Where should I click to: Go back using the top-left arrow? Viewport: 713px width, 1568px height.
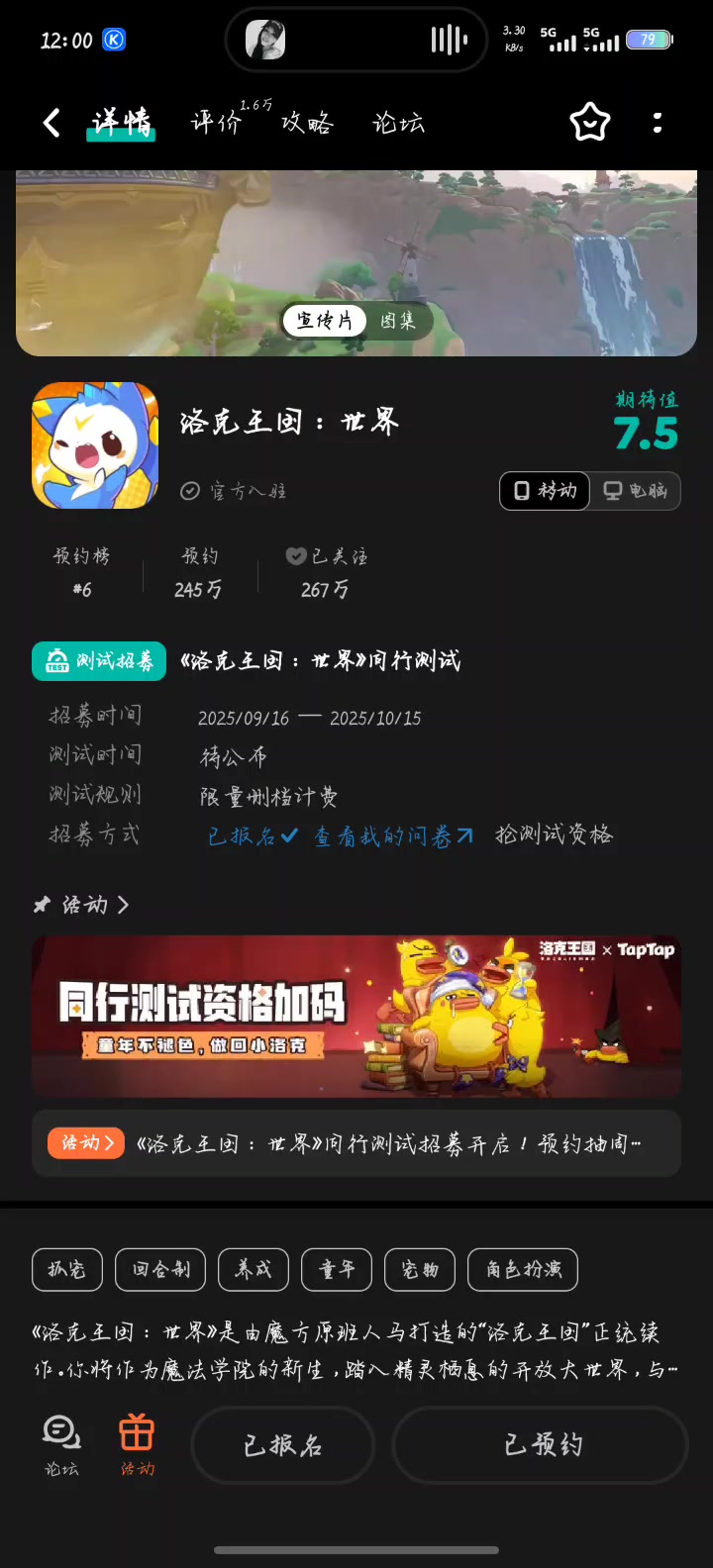[51, 123]
